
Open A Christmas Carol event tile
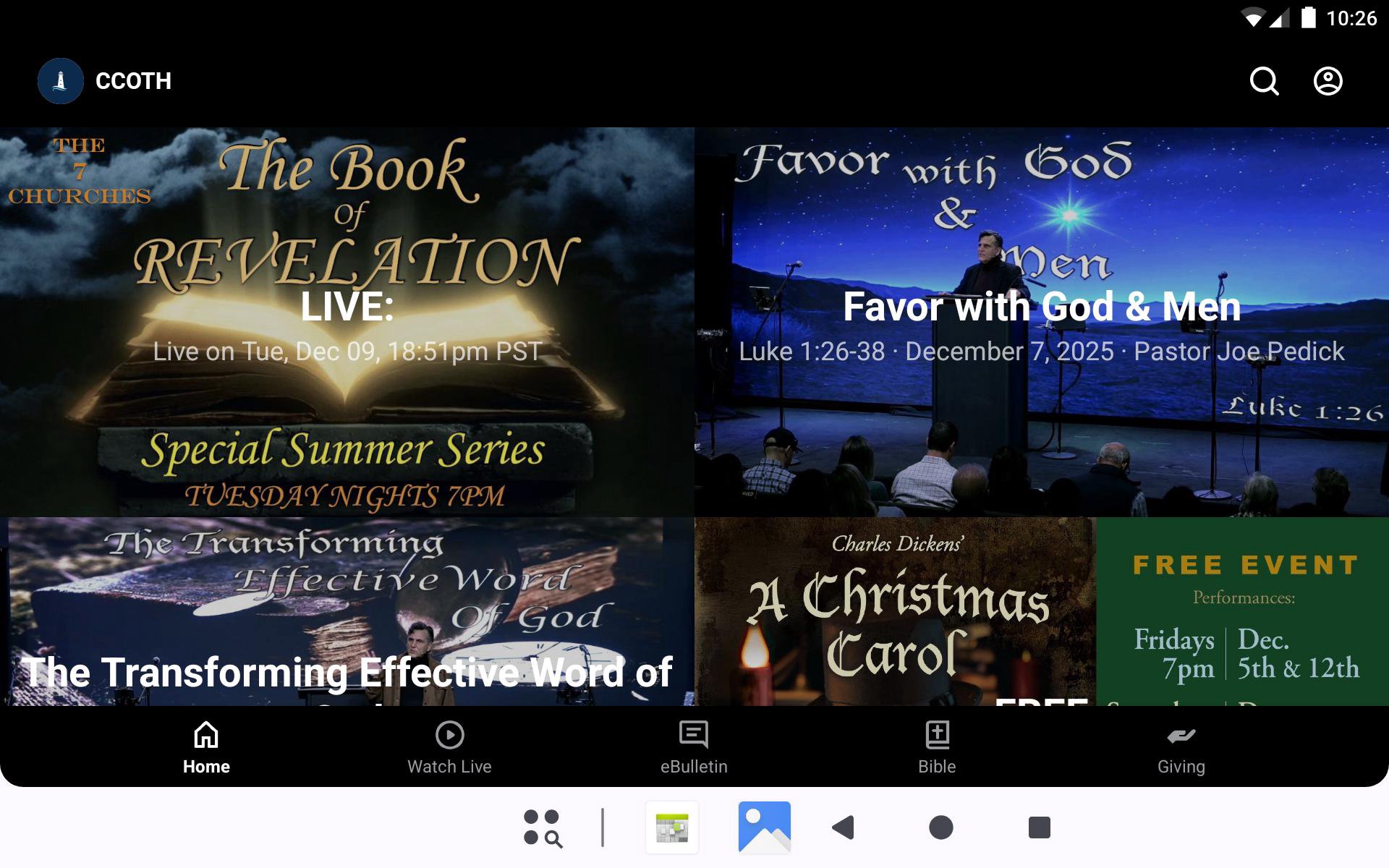click(1042, 611)
